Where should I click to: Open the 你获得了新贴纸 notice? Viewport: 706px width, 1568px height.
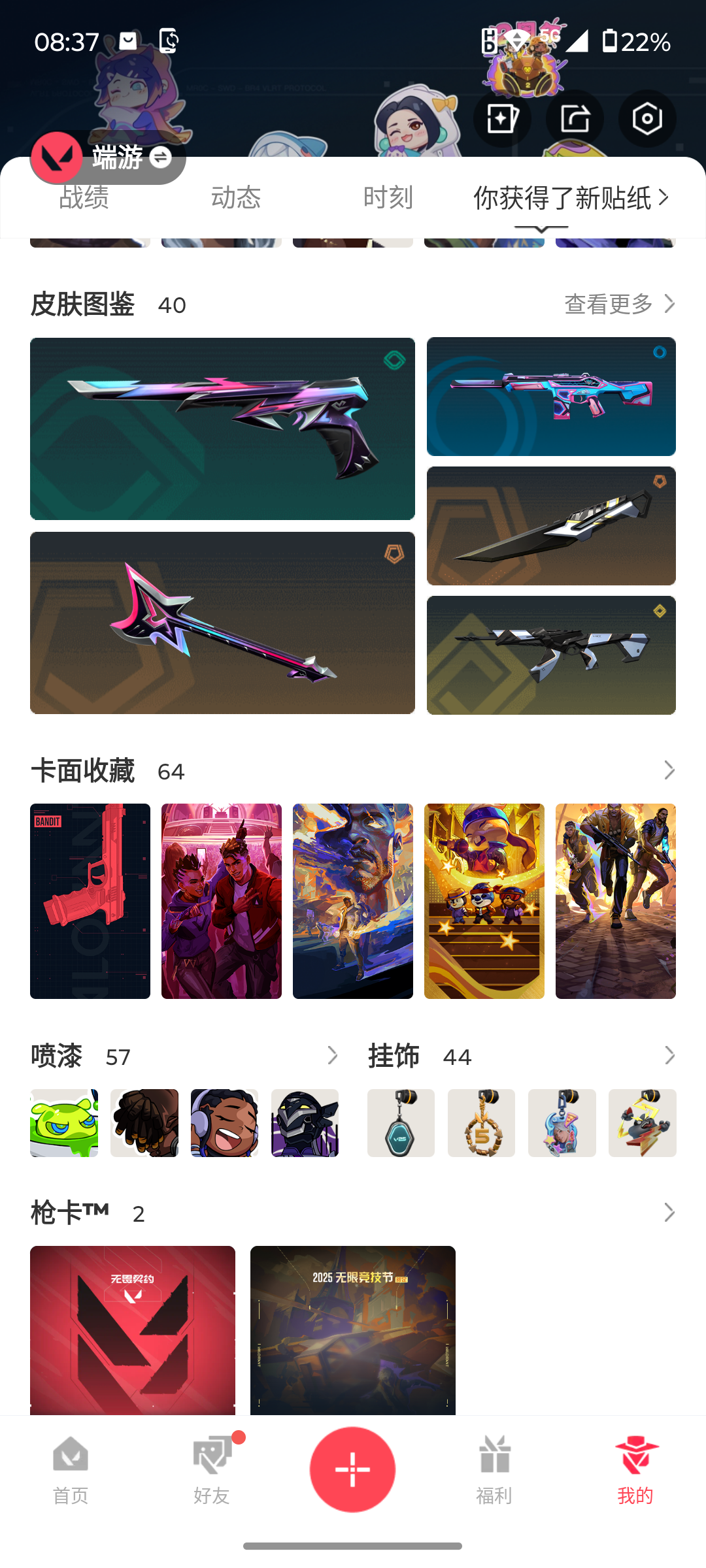[x=570, y=197]
